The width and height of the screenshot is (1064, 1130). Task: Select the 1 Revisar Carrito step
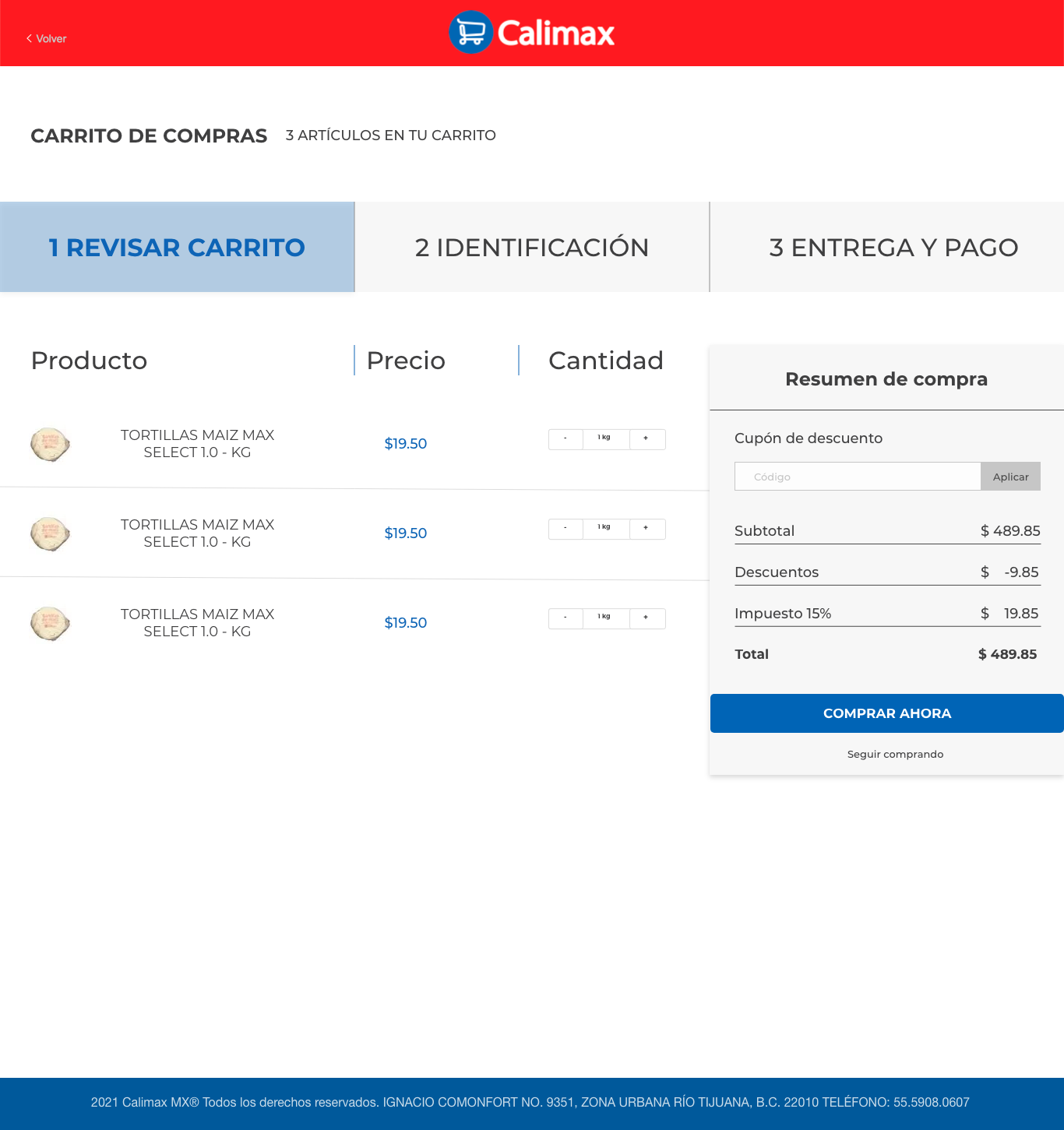point(177,247)
